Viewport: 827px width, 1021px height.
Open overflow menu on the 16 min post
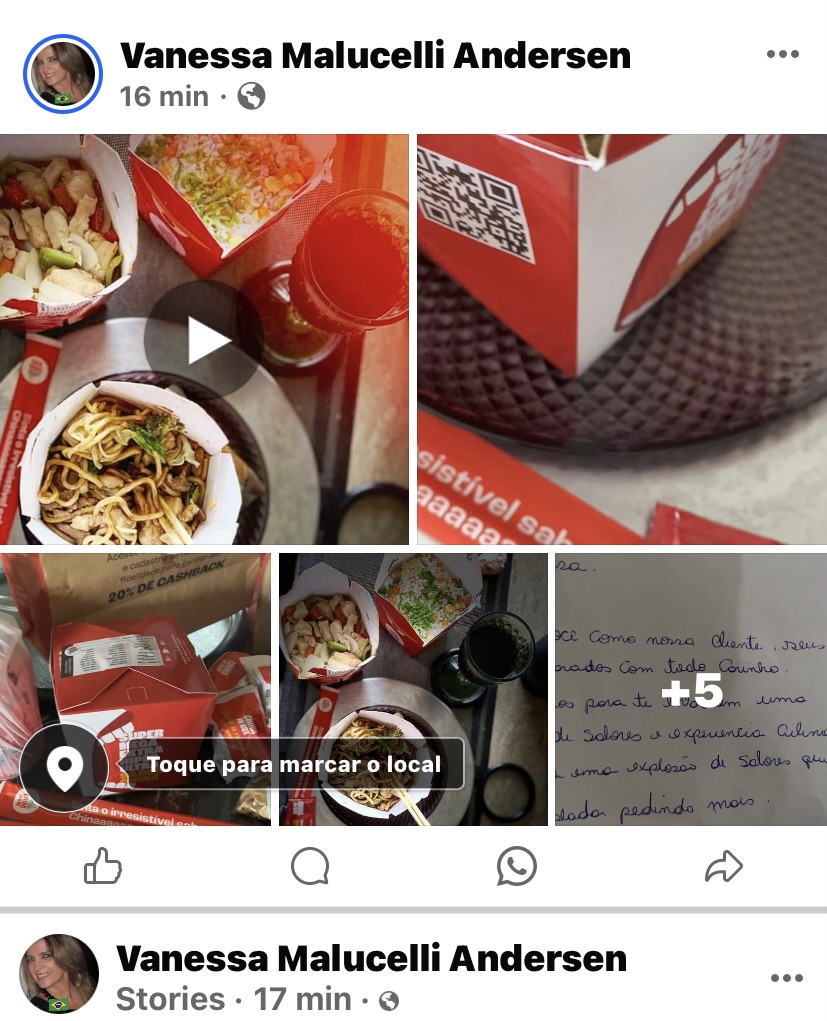(x=783, y=55)
